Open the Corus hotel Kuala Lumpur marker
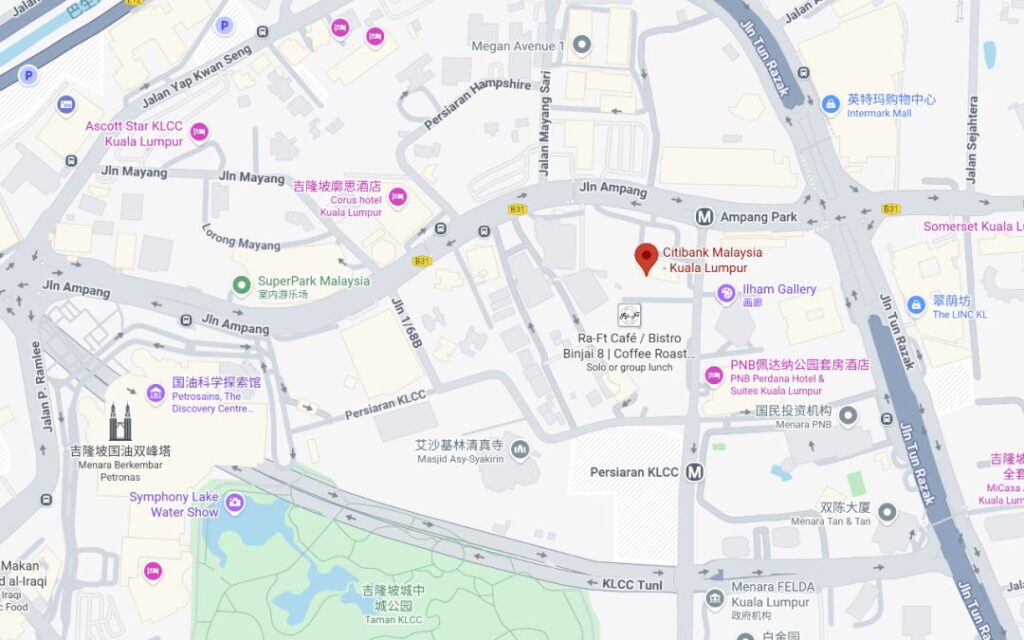 (x=398, y=197)
